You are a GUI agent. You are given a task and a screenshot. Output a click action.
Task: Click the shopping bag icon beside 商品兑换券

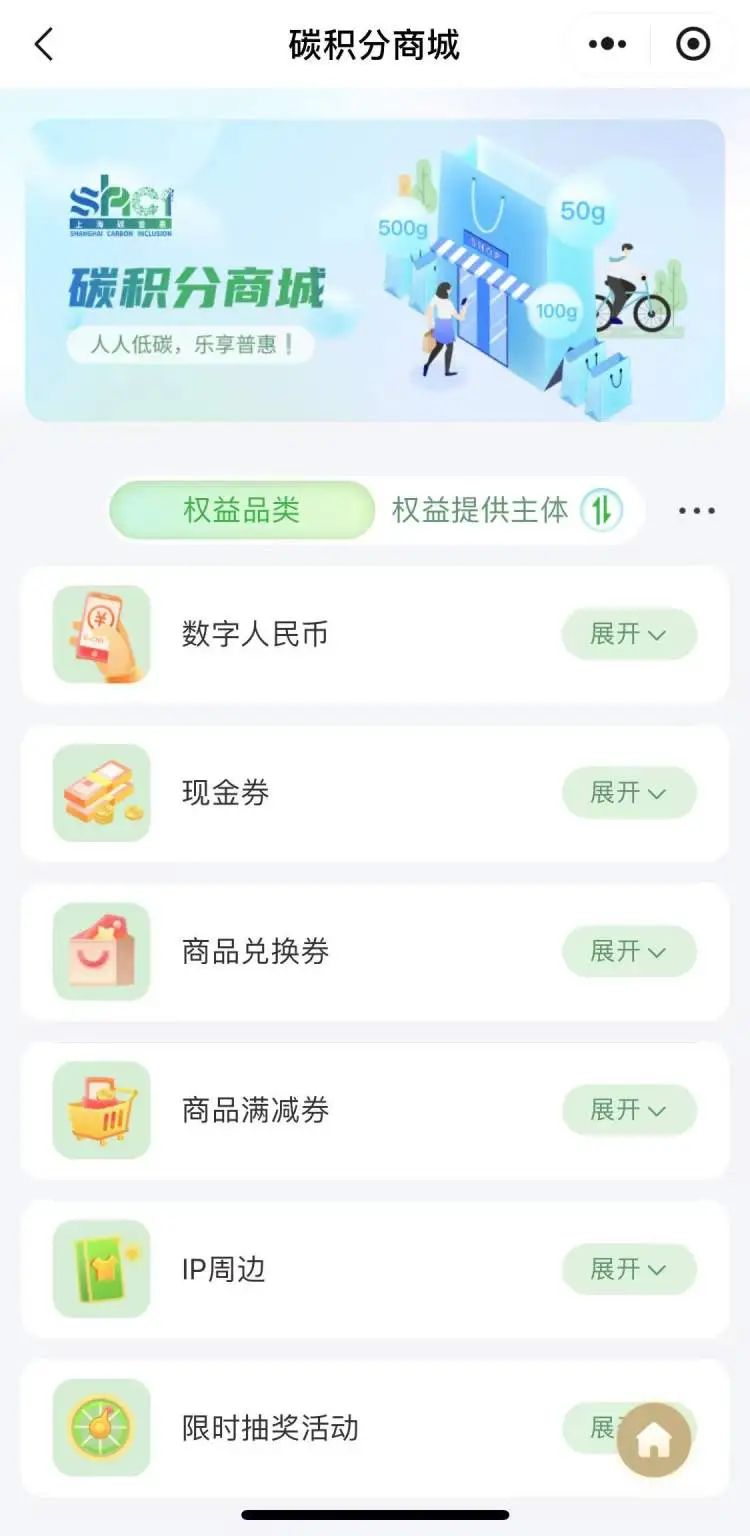(99, 952)
